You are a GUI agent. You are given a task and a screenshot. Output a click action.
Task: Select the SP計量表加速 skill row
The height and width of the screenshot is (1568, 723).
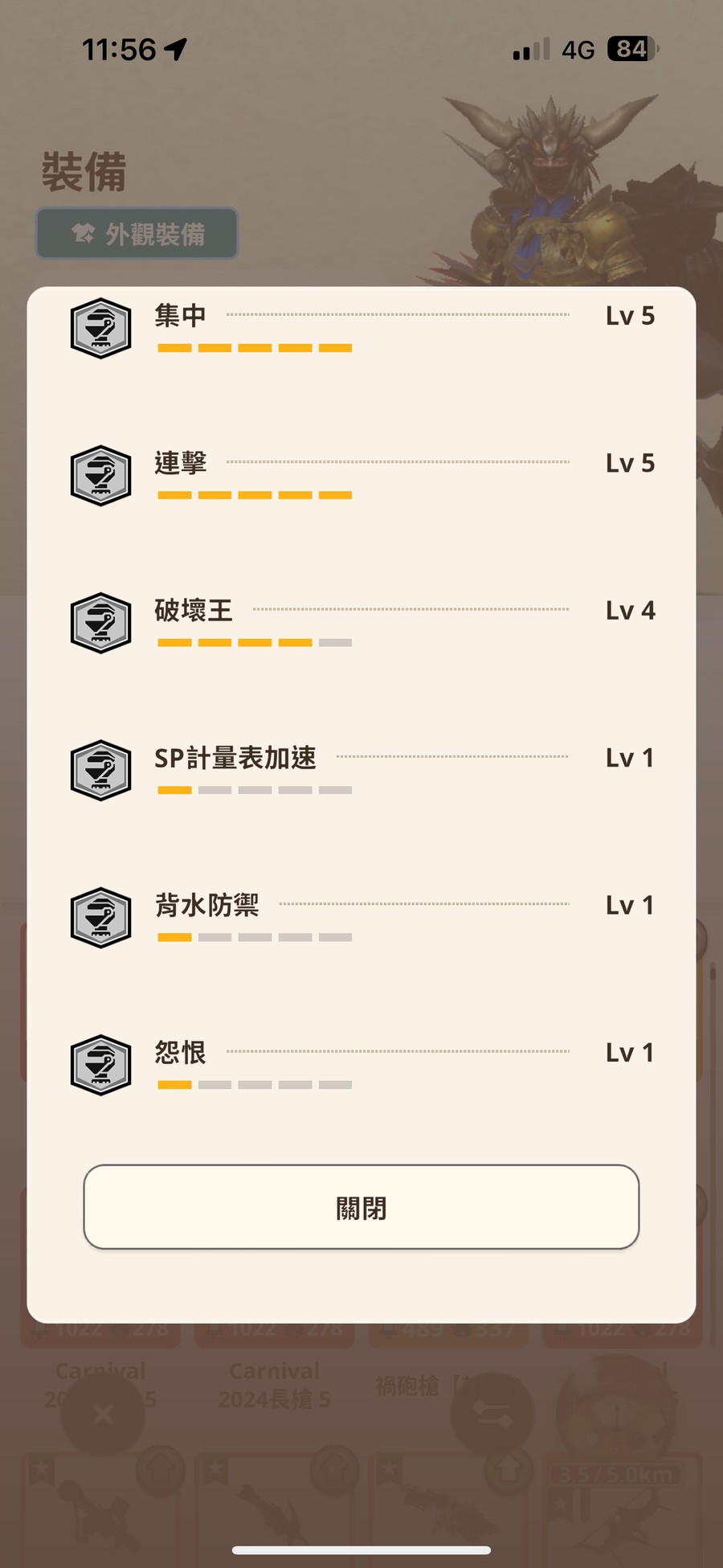tap(361, 770)
